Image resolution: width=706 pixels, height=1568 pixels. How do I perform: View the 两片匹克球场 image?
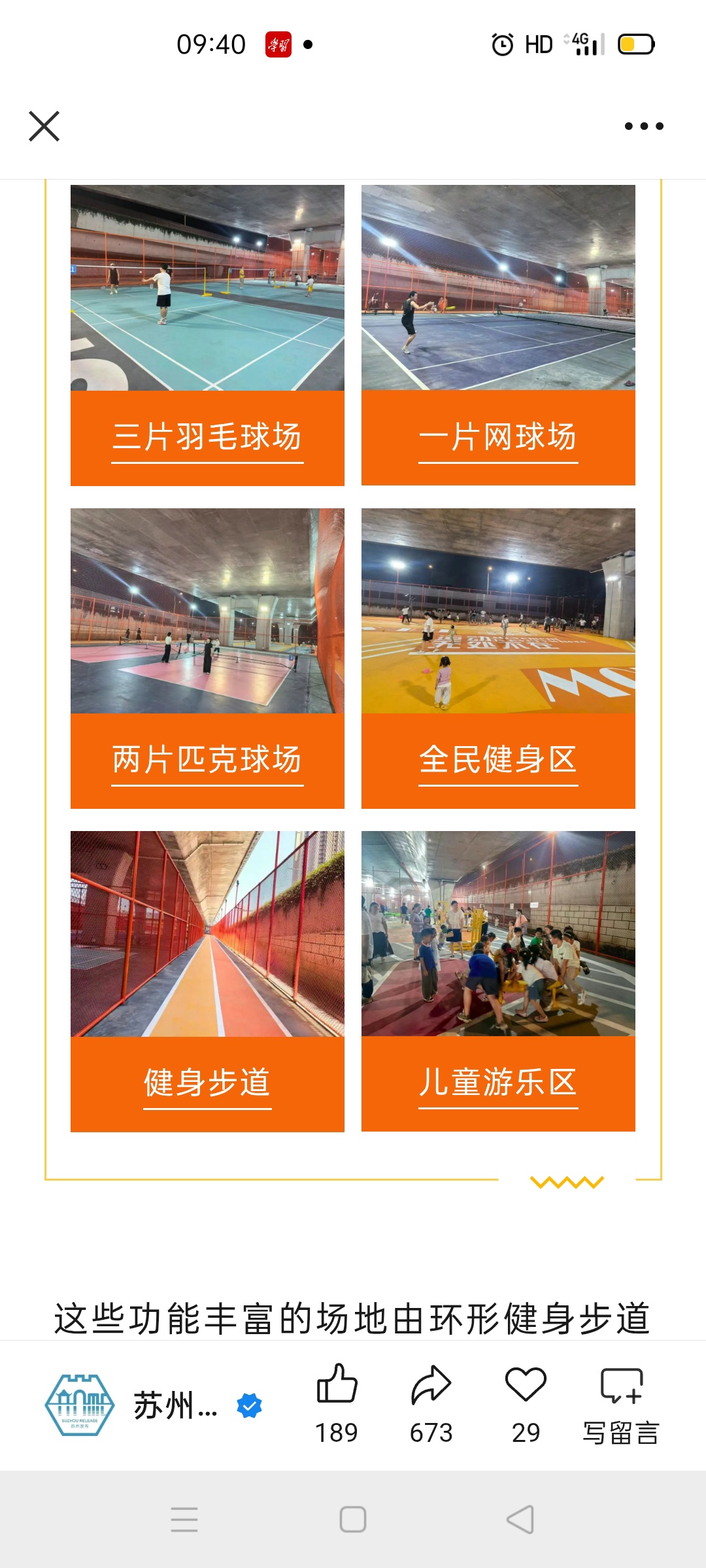[x=207, y=611]
